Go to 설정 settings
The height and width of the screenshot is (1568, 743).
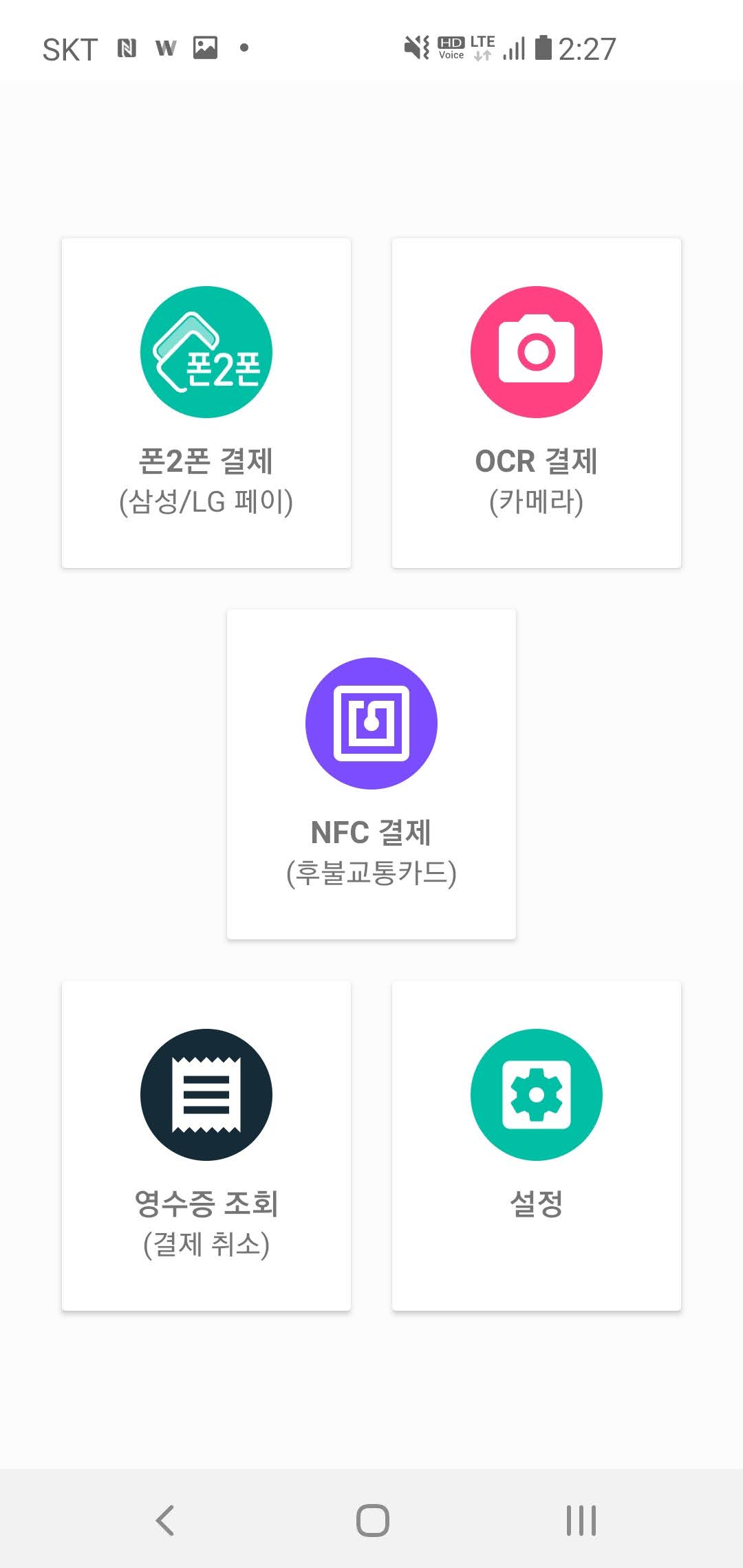point(537,1146)
